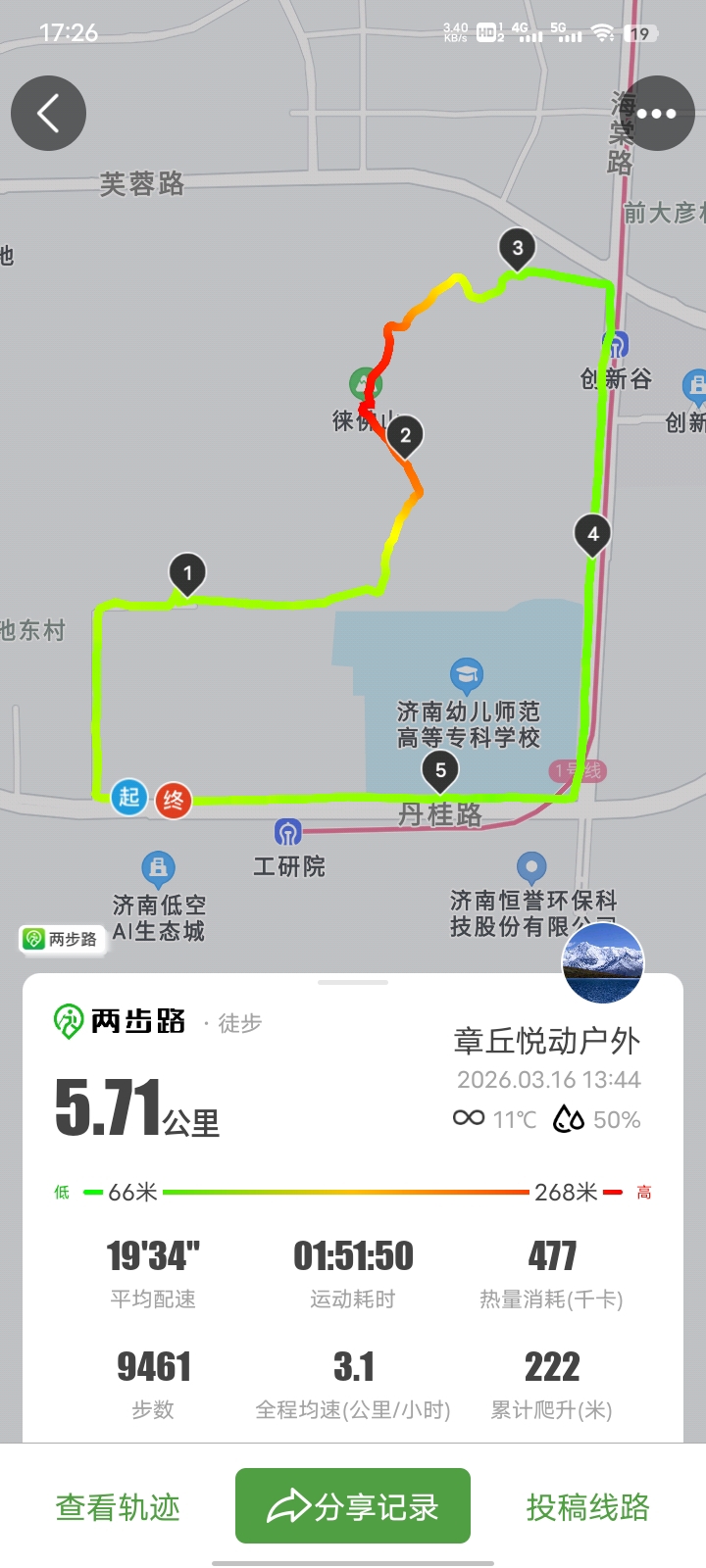The width and height of the screenshot is (706, 1568).
Task: Select kilometer marker 5 on the track
Action: (440, 770)
